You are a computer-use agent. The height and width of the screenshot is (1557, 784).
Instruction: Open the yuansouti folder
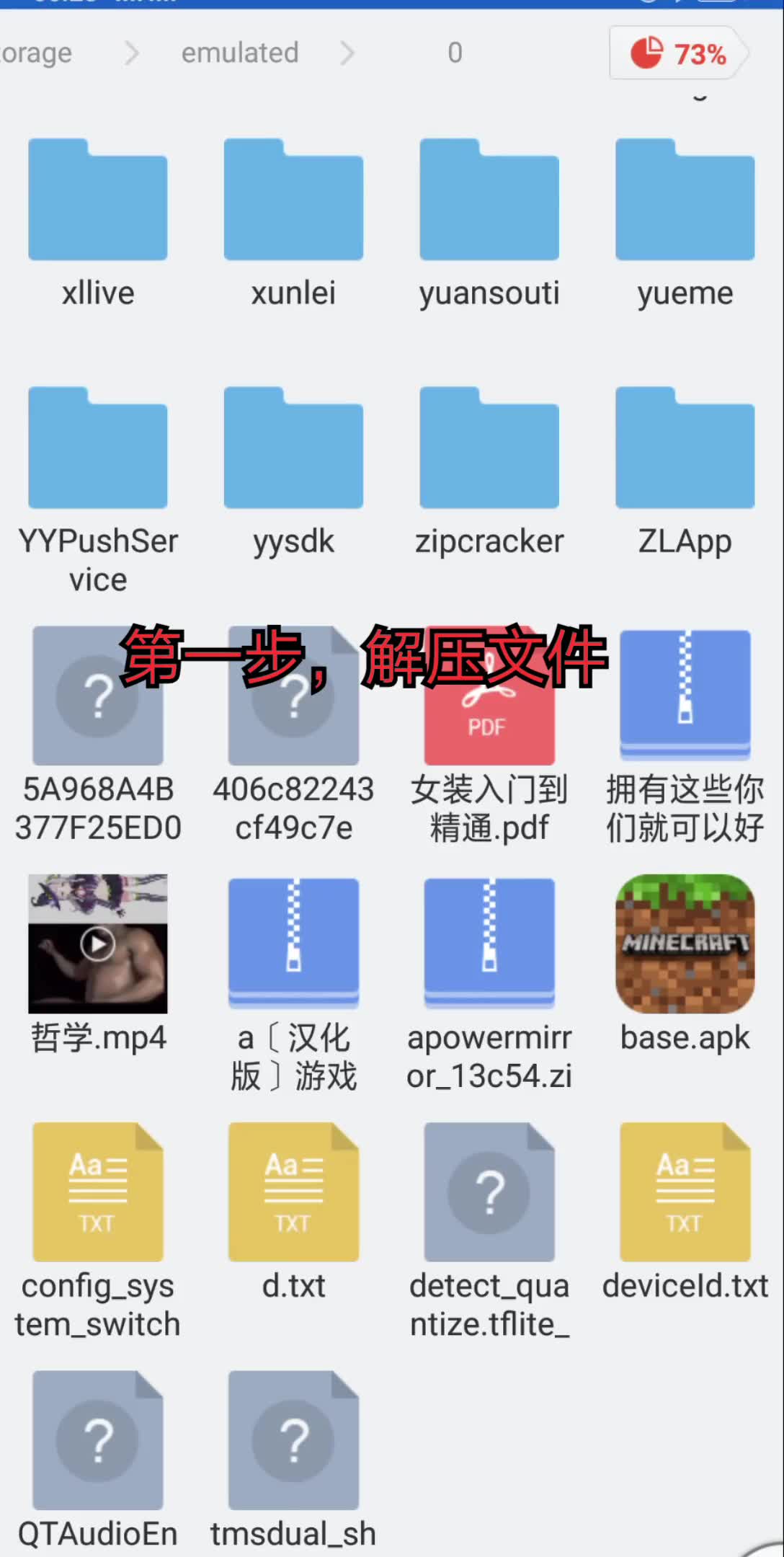489,200
